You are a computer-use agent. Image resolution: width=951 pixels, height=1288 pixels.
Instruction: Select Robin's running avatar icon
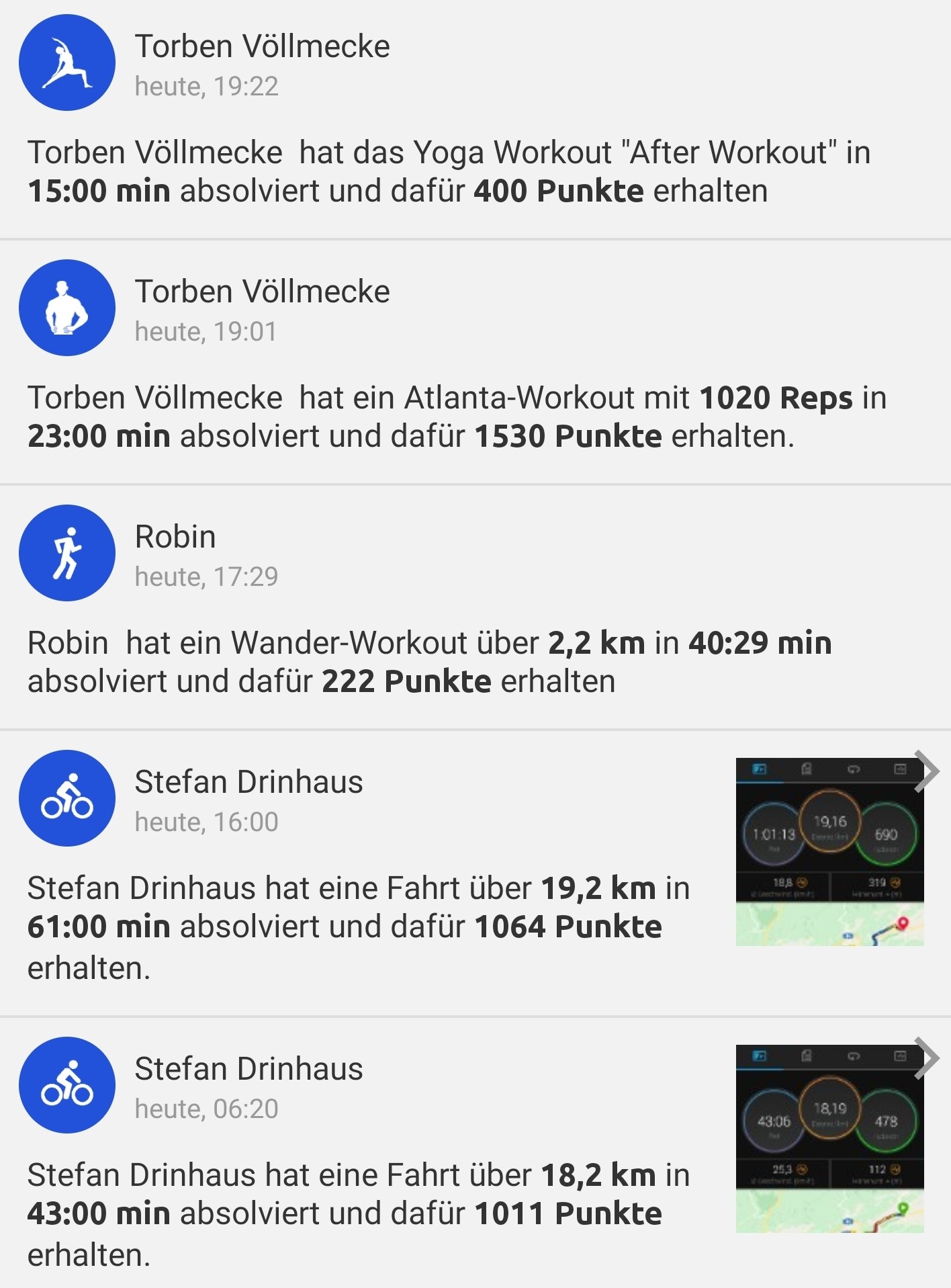coord(67,552)
